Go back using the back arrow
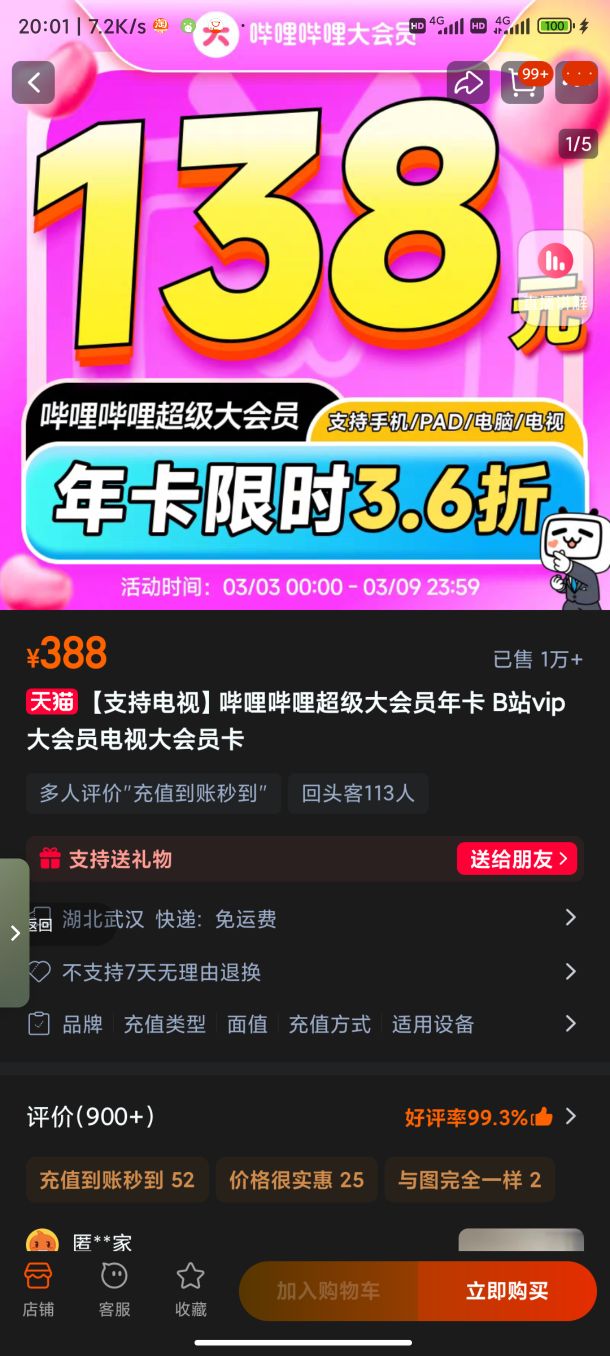 click(33, 83)
